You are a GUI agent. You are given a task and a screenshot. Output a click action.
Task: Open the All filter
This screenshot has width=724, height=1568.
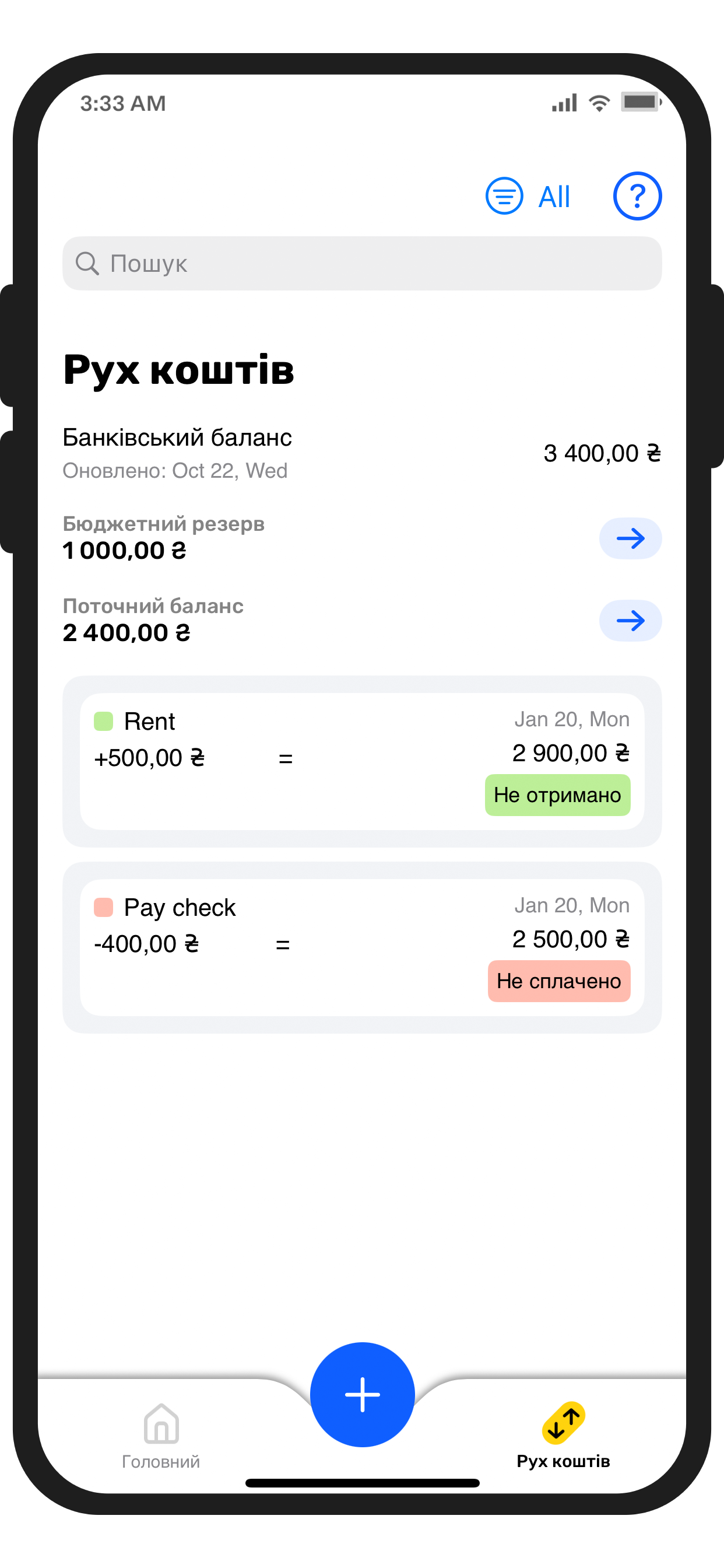pos(528,196)
